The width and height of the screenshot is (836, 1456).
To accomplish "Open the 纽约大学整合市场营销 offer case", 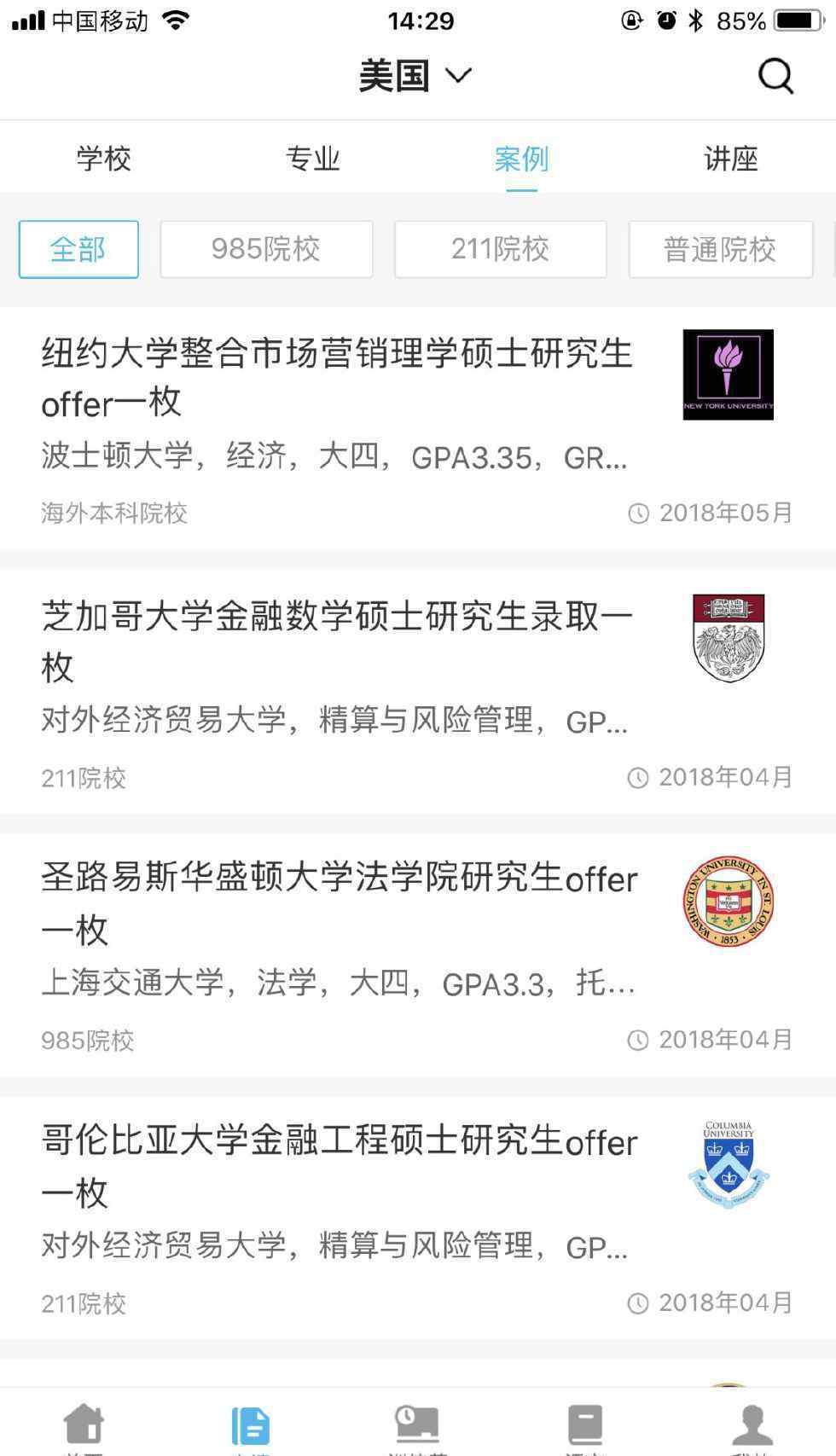I will [x=418, y=429].
